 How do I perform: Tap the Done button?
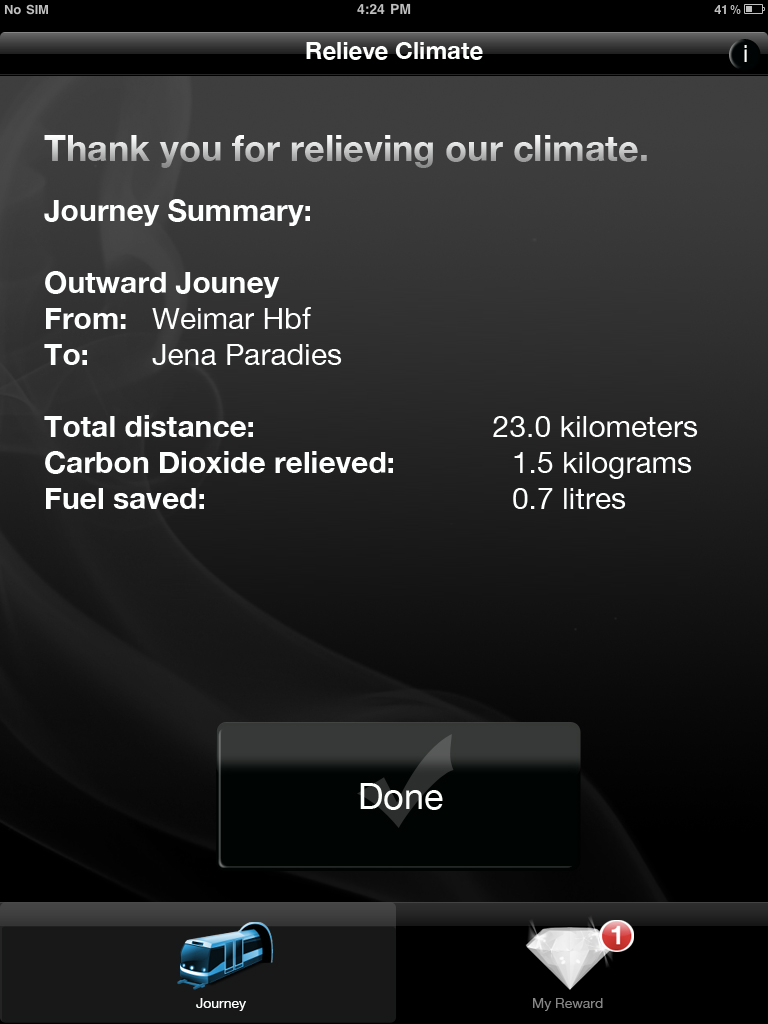click(399, 796)
